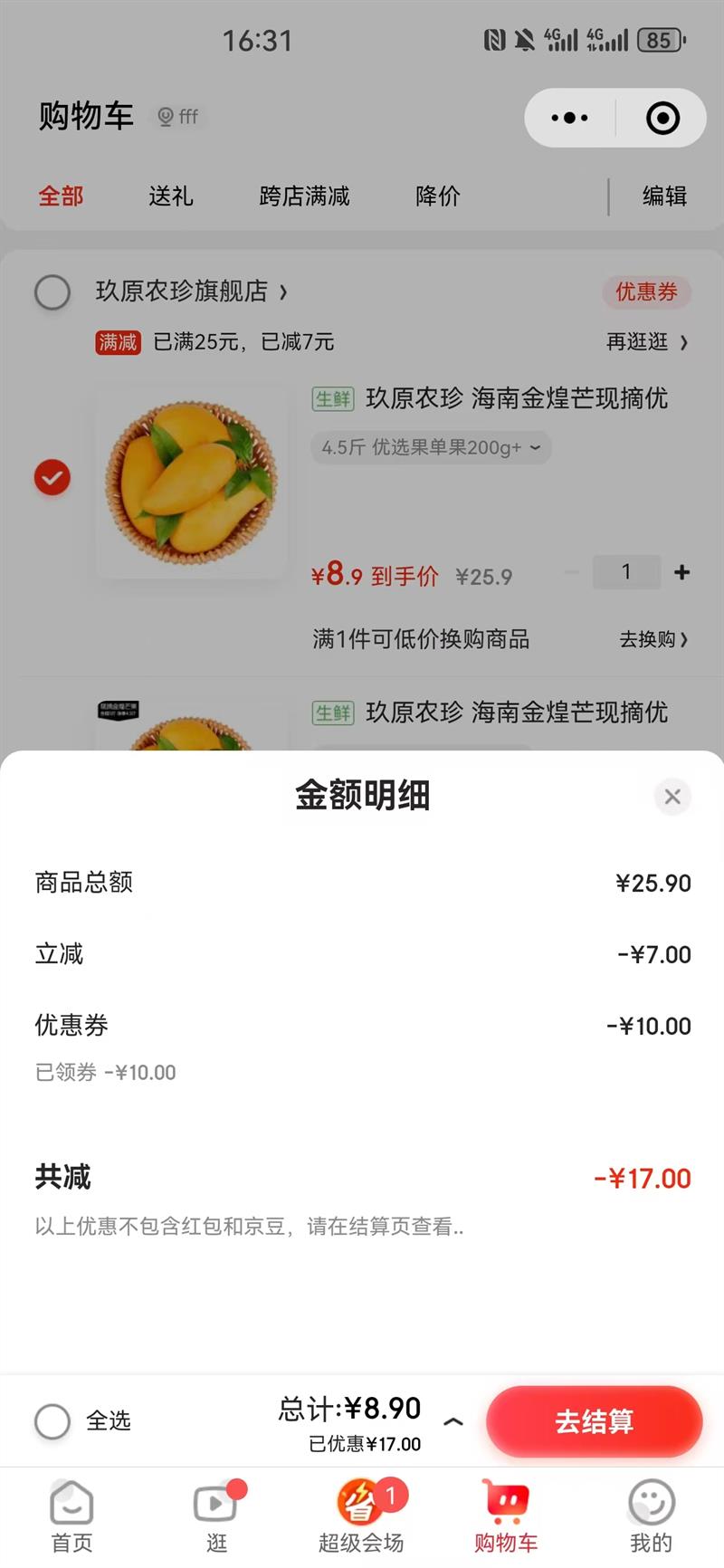Check the 全选 select-all checkbox

click(x=52, y=1421)
